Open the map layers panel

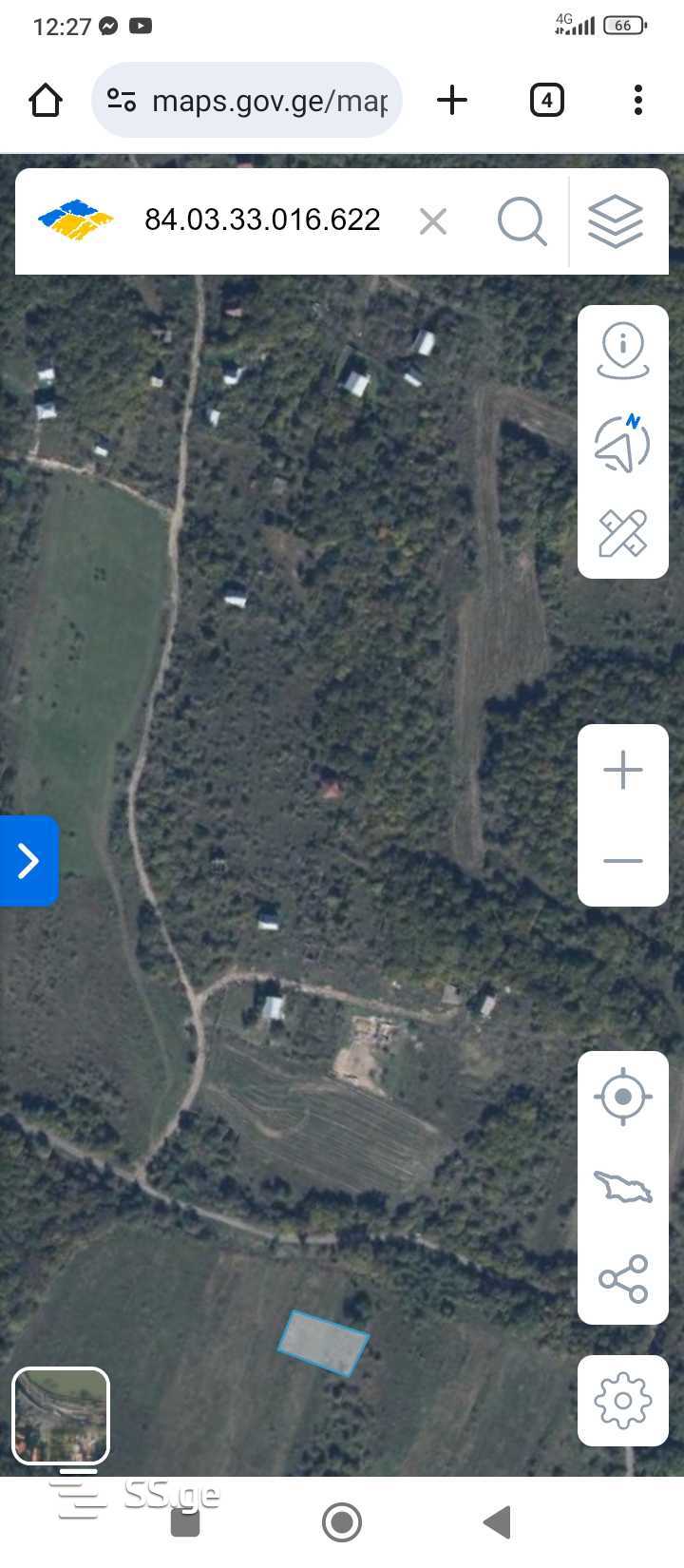(616, 221)
